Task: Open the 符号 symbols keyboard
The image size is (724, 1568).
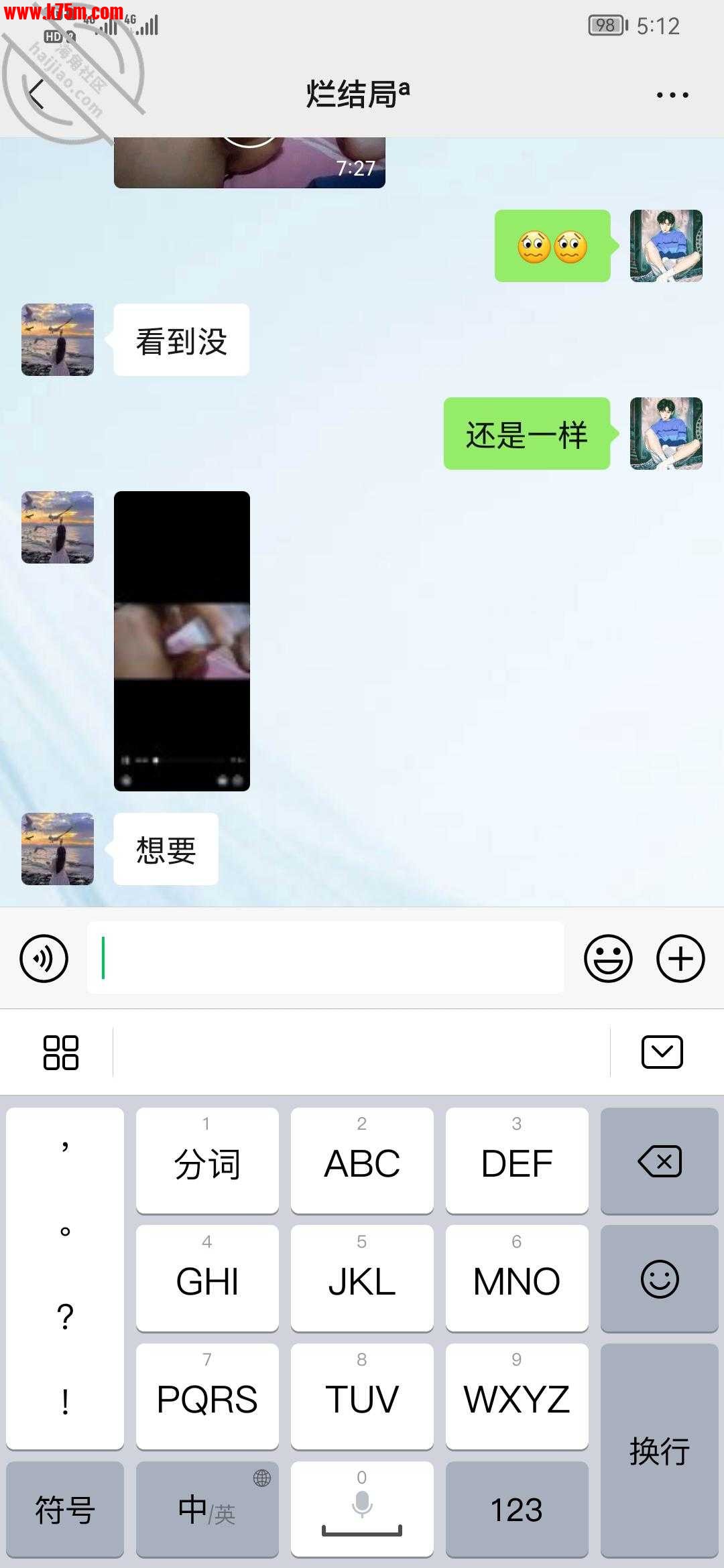Action: [x=65, y=1510]
